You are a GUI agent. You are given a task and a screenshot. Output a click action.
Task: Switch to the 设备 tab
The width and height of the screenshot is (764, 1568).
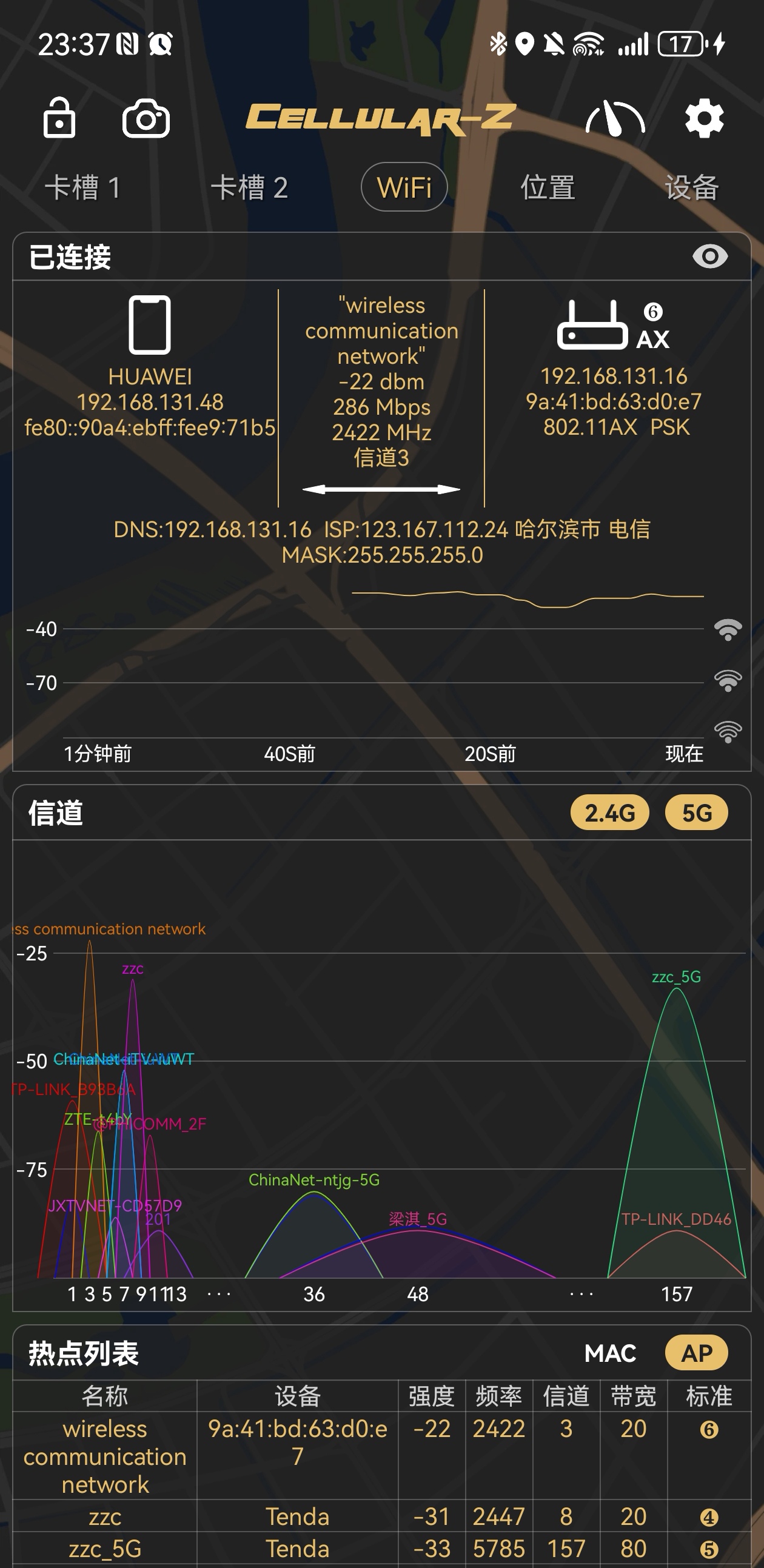692,187
